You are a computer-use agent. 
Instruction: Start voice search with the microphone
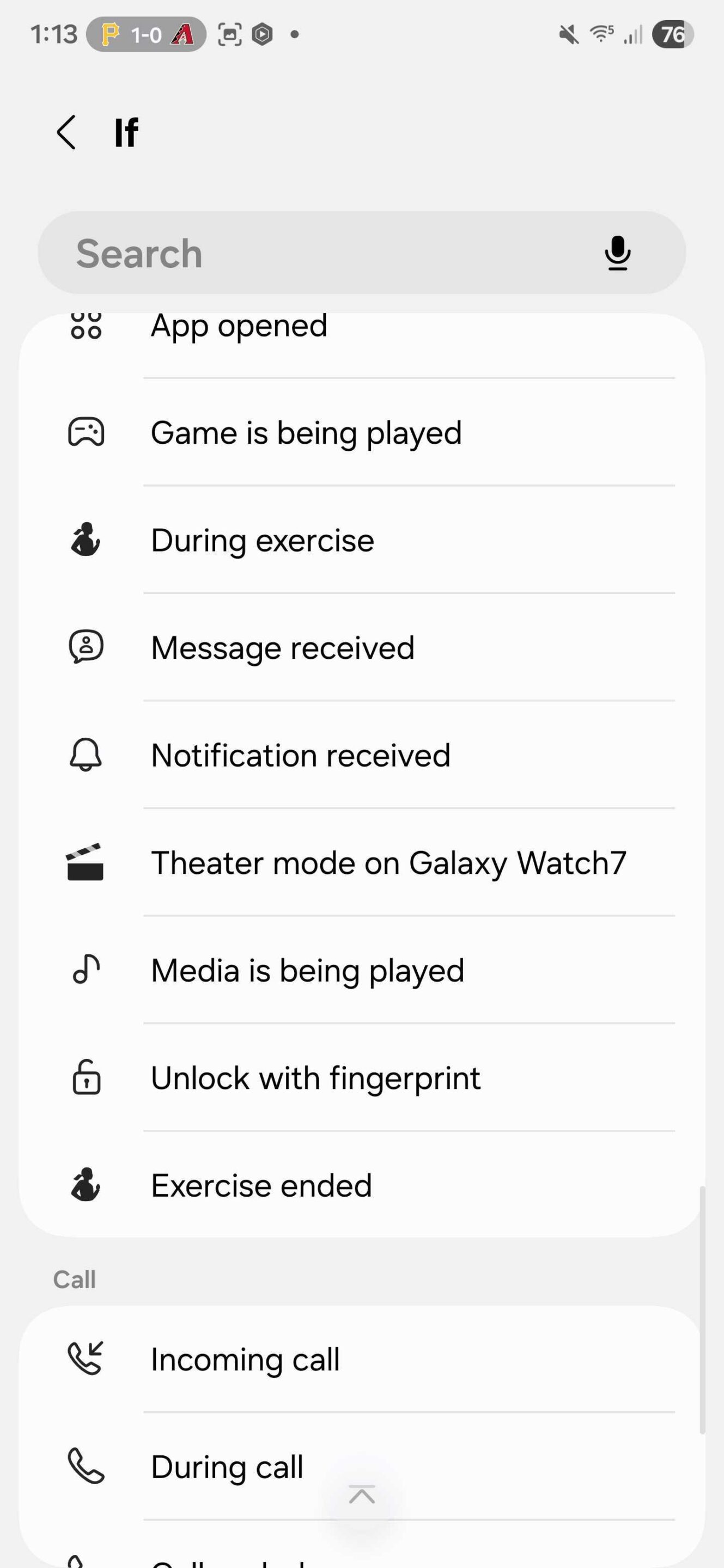617,253
